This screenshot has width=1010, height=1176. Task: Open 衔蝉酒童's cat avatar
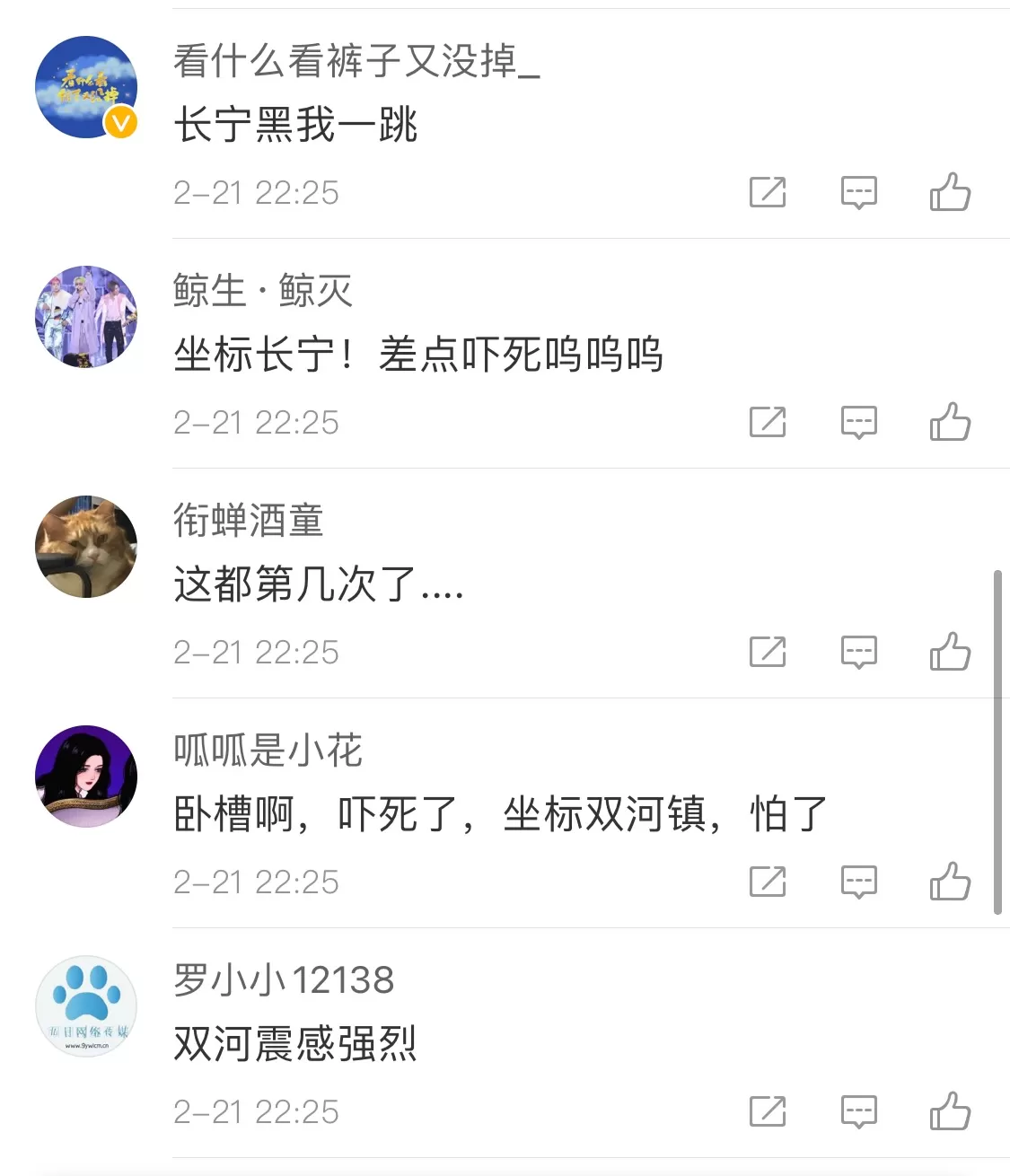[86, 547]
